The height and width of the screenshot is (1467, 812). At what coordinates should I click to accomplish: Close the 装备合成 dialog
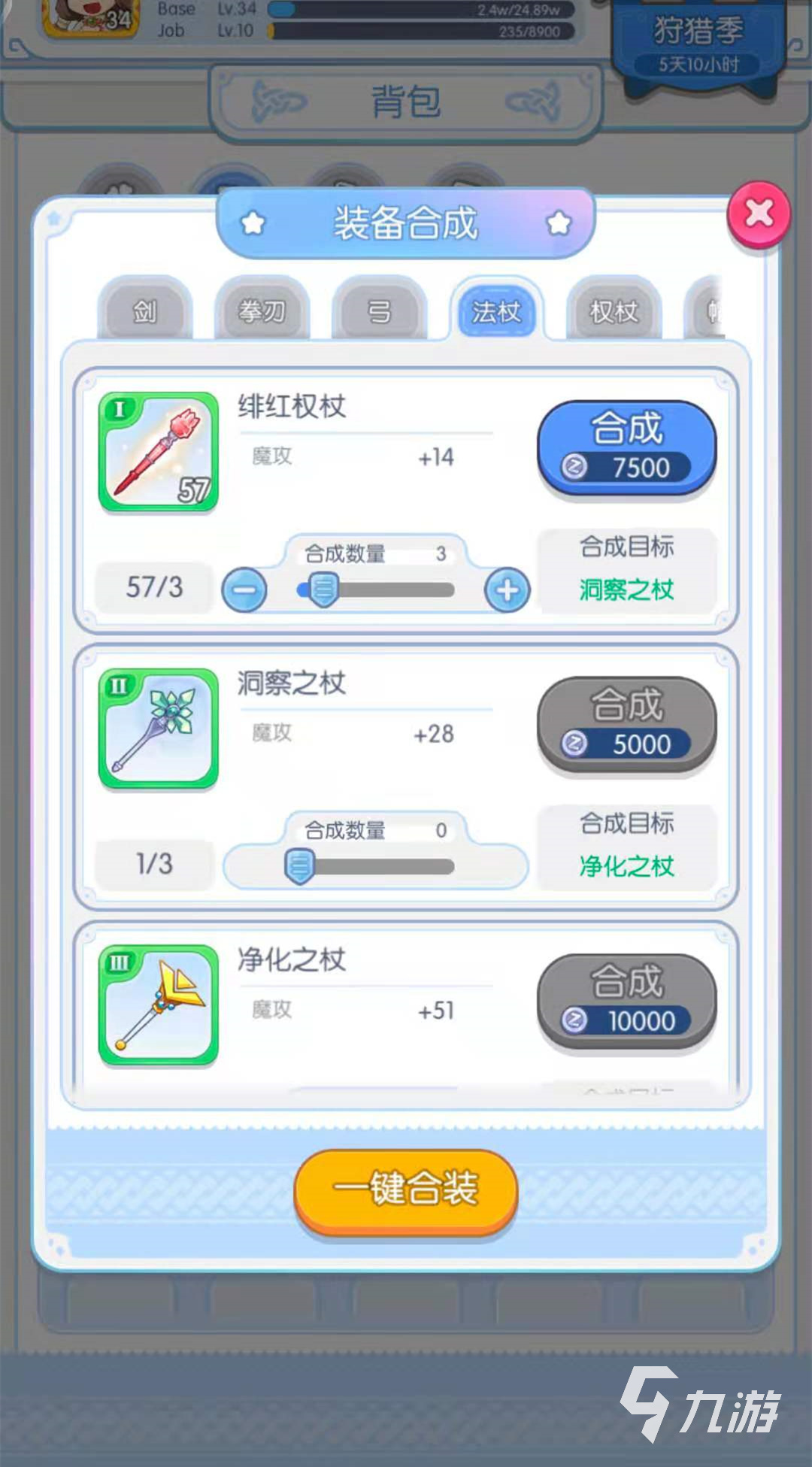pyautogui.click(x=758, y=214)
